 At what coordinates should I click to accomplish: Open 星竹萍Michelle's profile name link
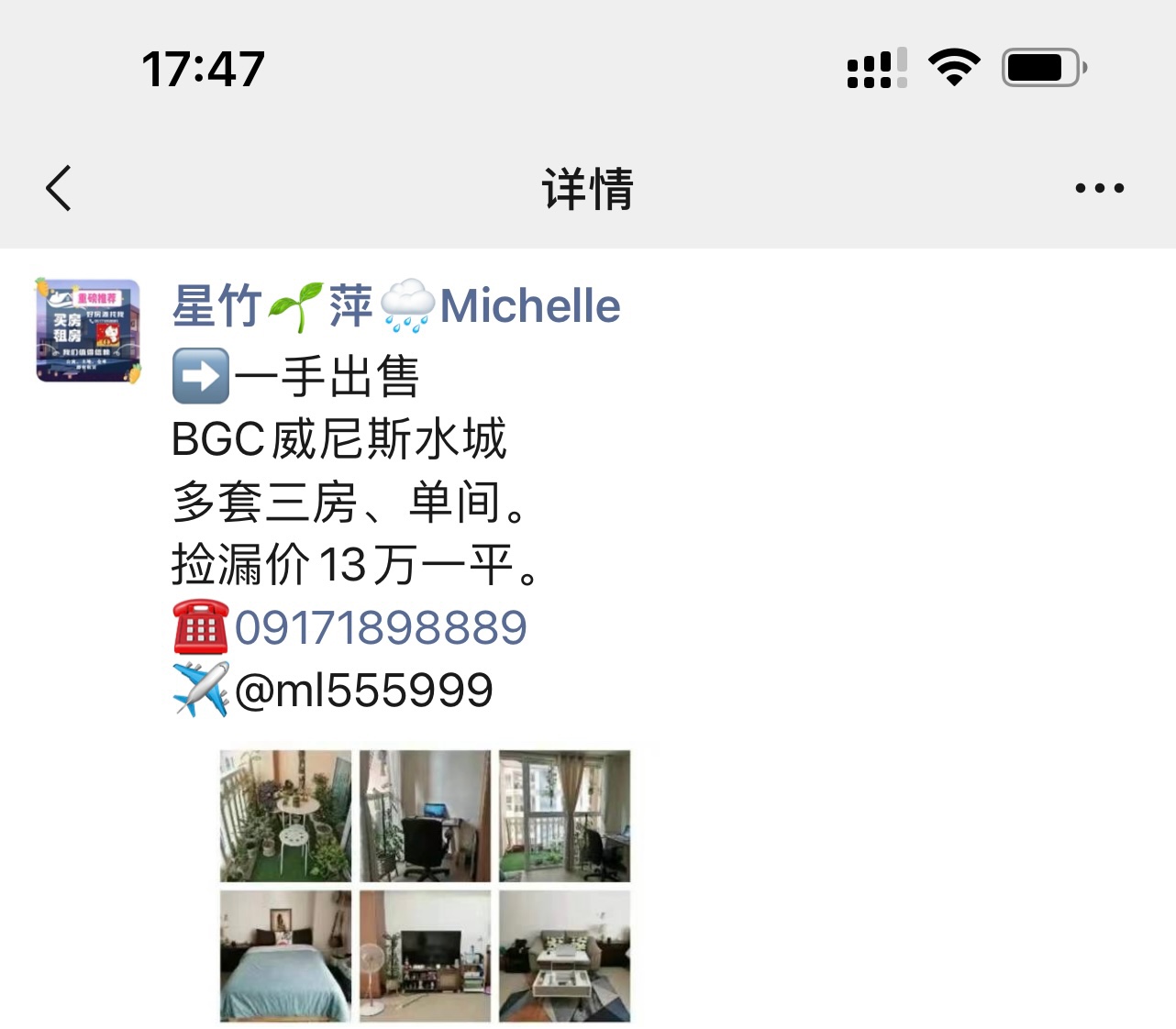pyautogui.click(x=395, y=306)
